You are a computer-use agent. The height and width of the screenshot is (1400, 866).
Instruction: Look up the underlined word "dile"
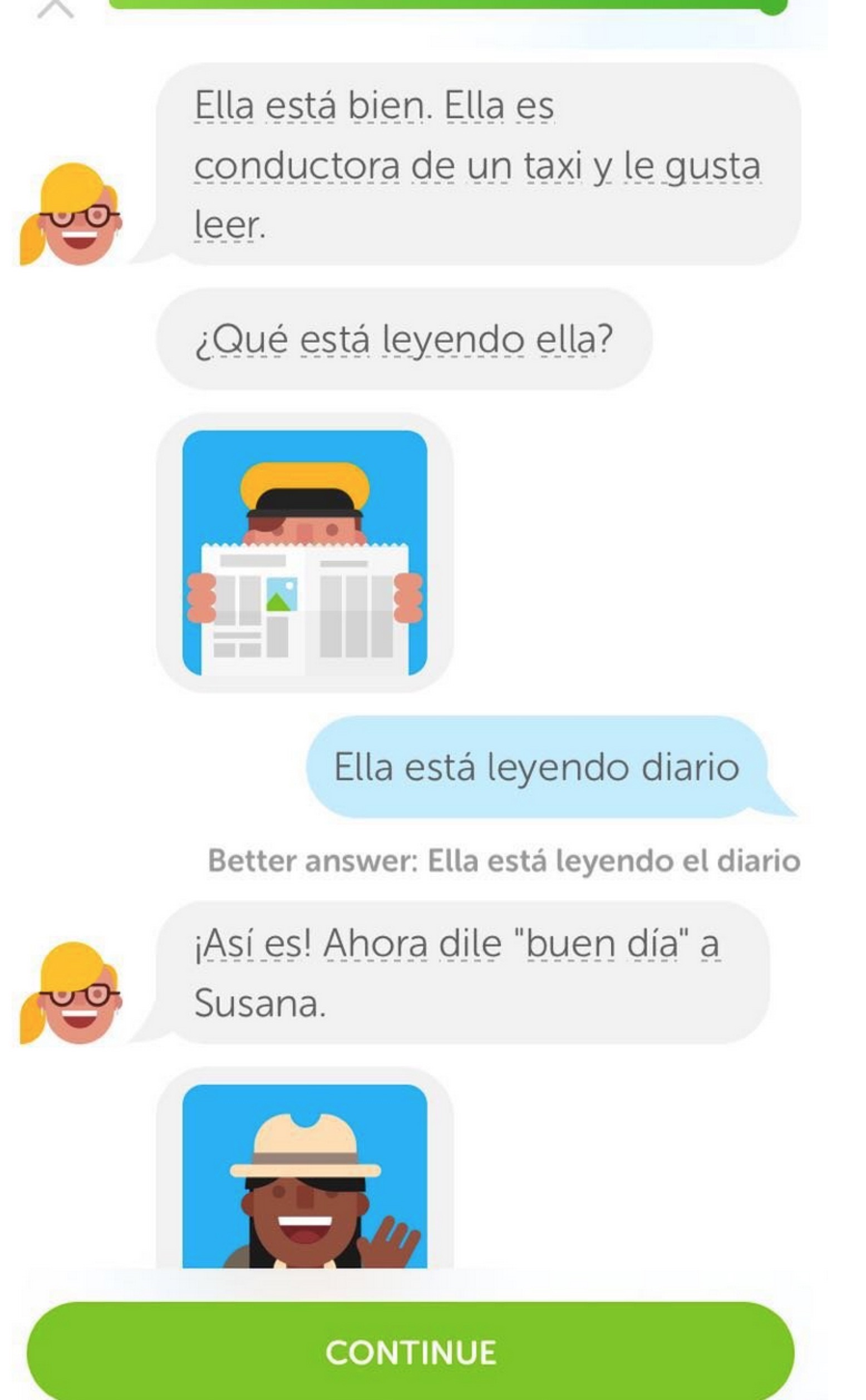pos(470,944)
